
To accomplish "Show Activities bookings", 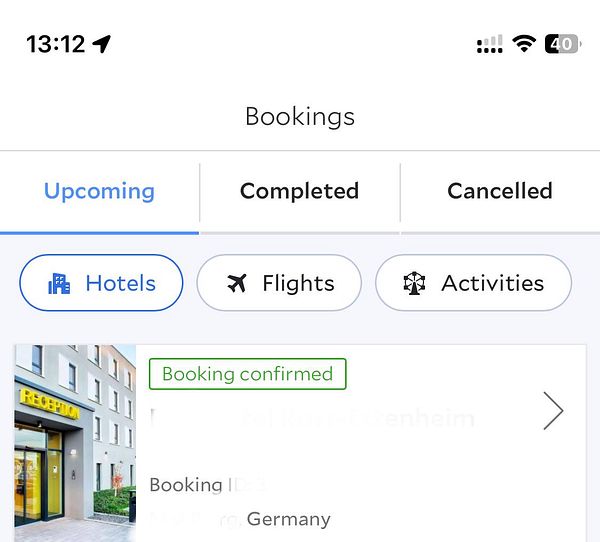I will coord(473,283).
